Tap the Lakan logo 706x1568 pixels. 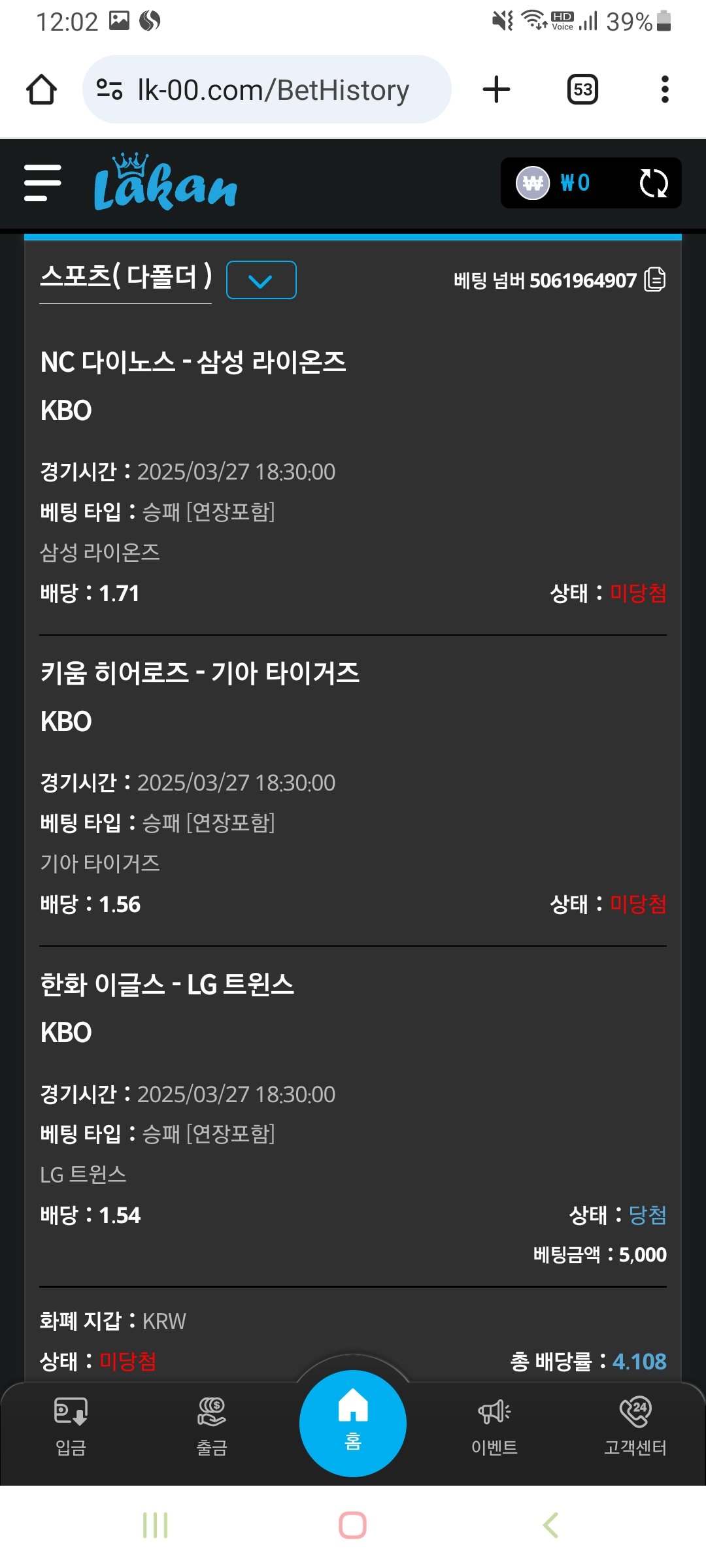click(x=165, y=182)
